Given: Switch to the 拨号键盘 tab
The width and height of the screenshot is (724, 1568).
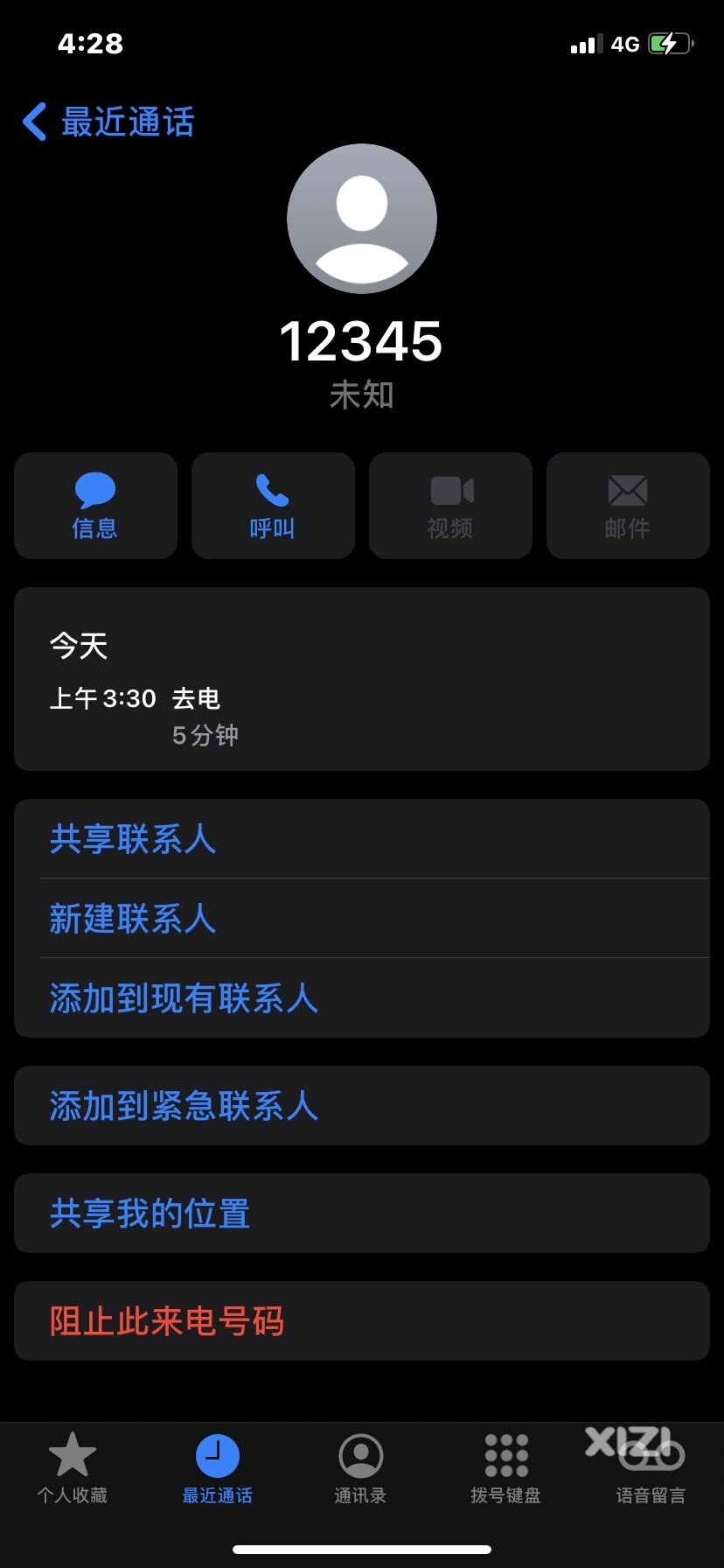Looking at the screenshot, I should 506,1468.
